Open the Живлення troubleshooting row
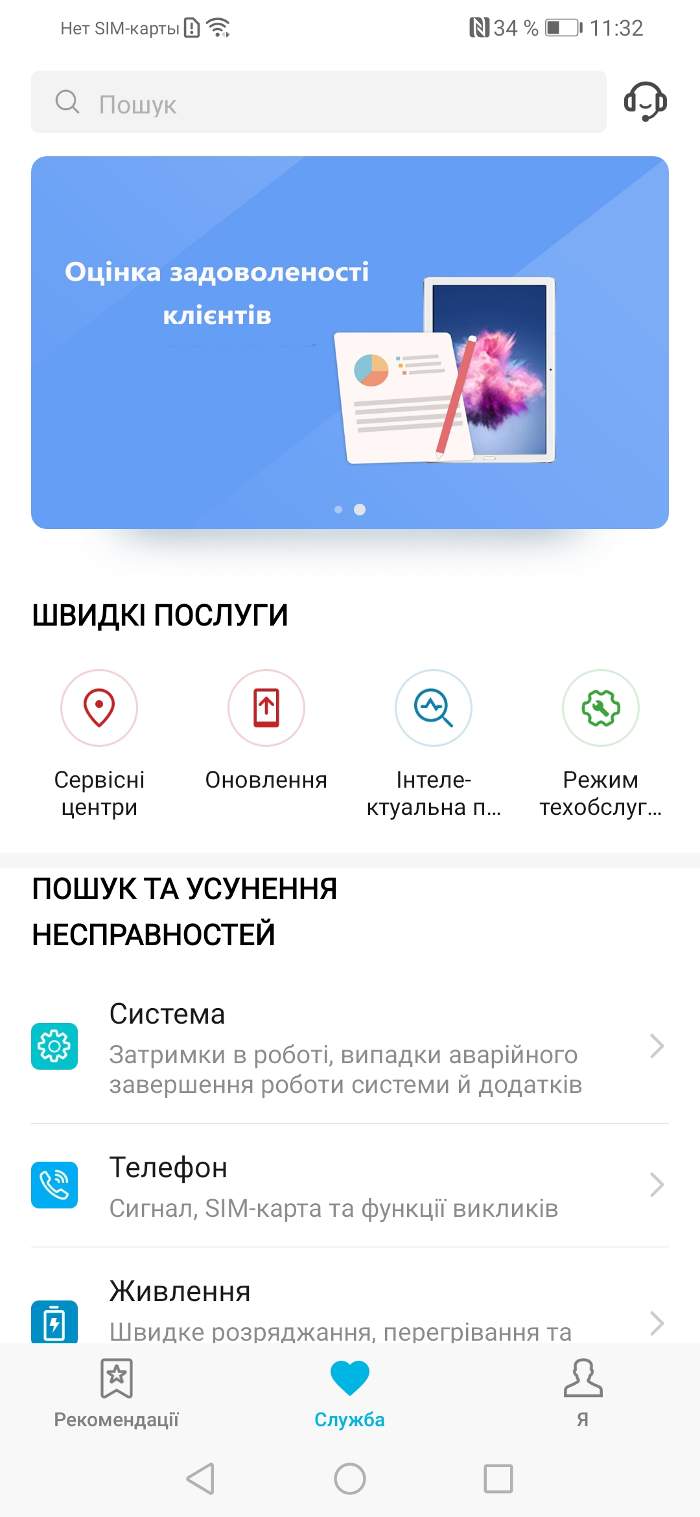The image size is (700, 1517). point(350,1296)
